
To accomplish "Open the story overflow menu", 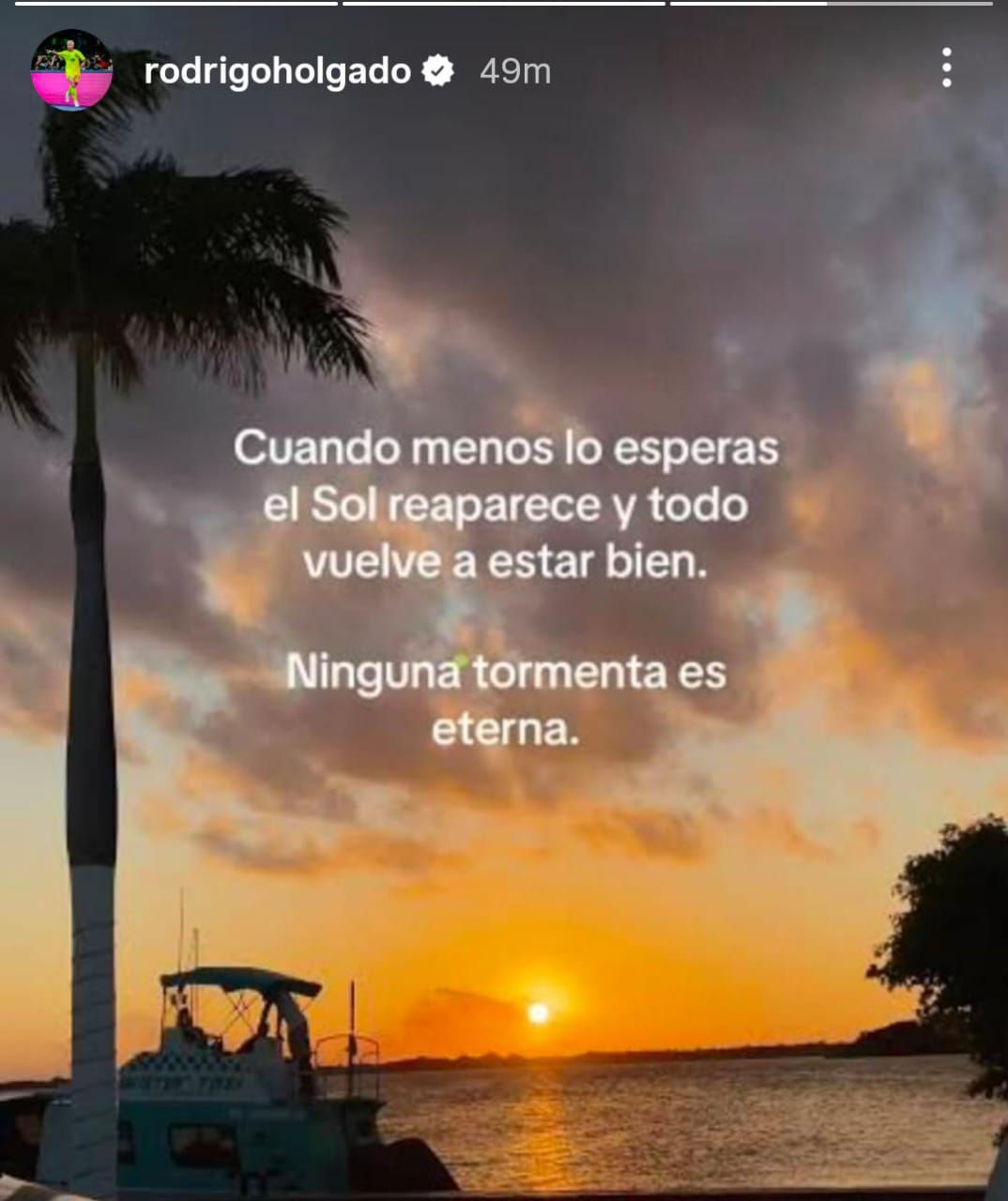I will [x=946, y=68].
